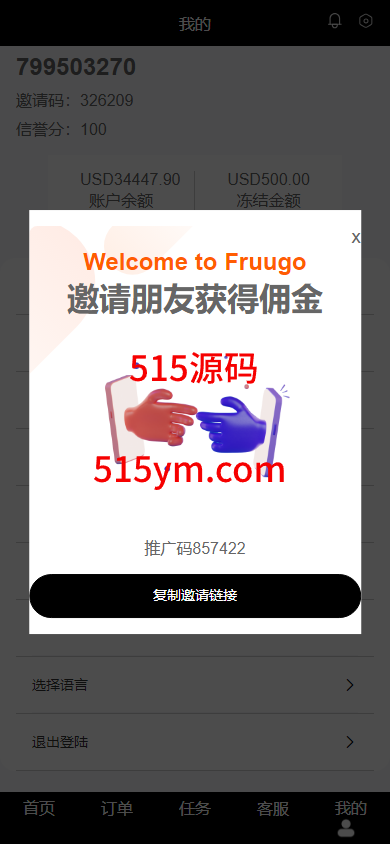Viewport: 390px width, 844px height.
Task: Open the settings hexagon icon
Action: pos(366,21)
